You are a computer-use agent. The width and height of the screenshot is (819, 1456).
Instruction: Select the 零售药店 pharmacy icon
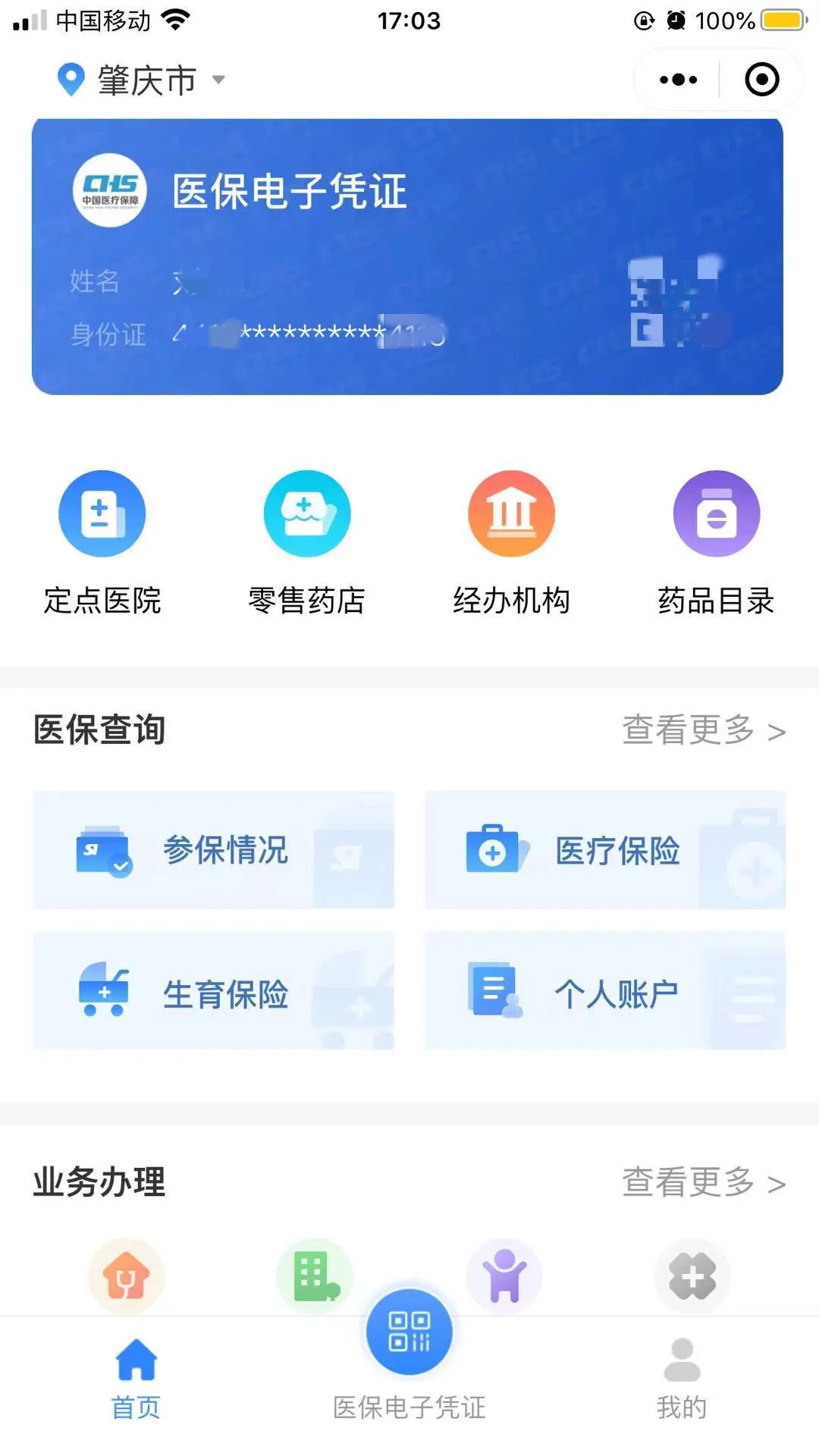tap(307, 513)
